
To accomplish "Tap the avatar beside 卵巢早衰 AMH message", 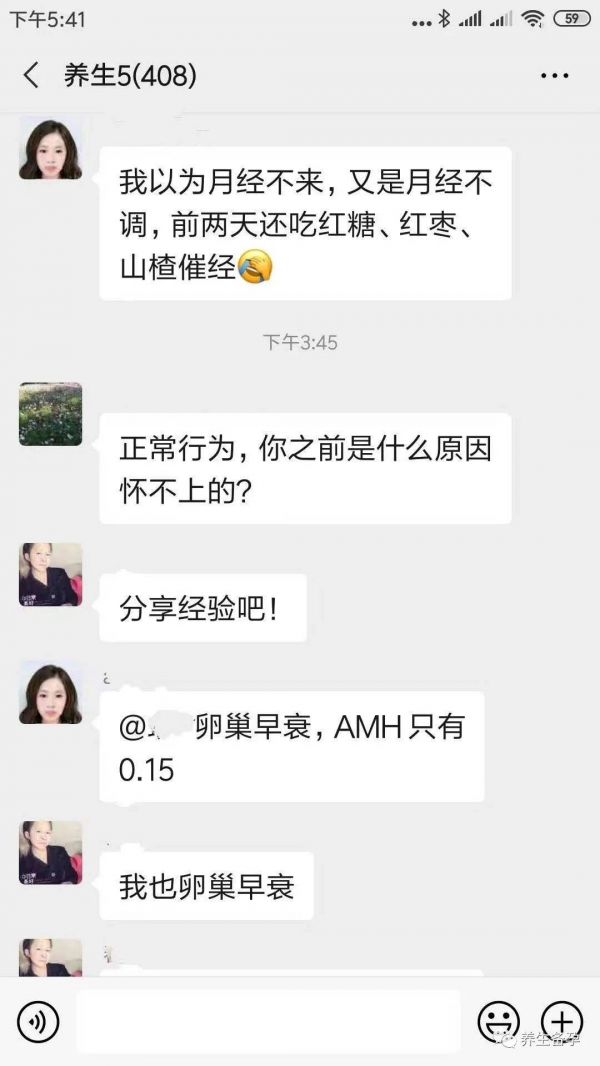I will click(x=50, y=692).
